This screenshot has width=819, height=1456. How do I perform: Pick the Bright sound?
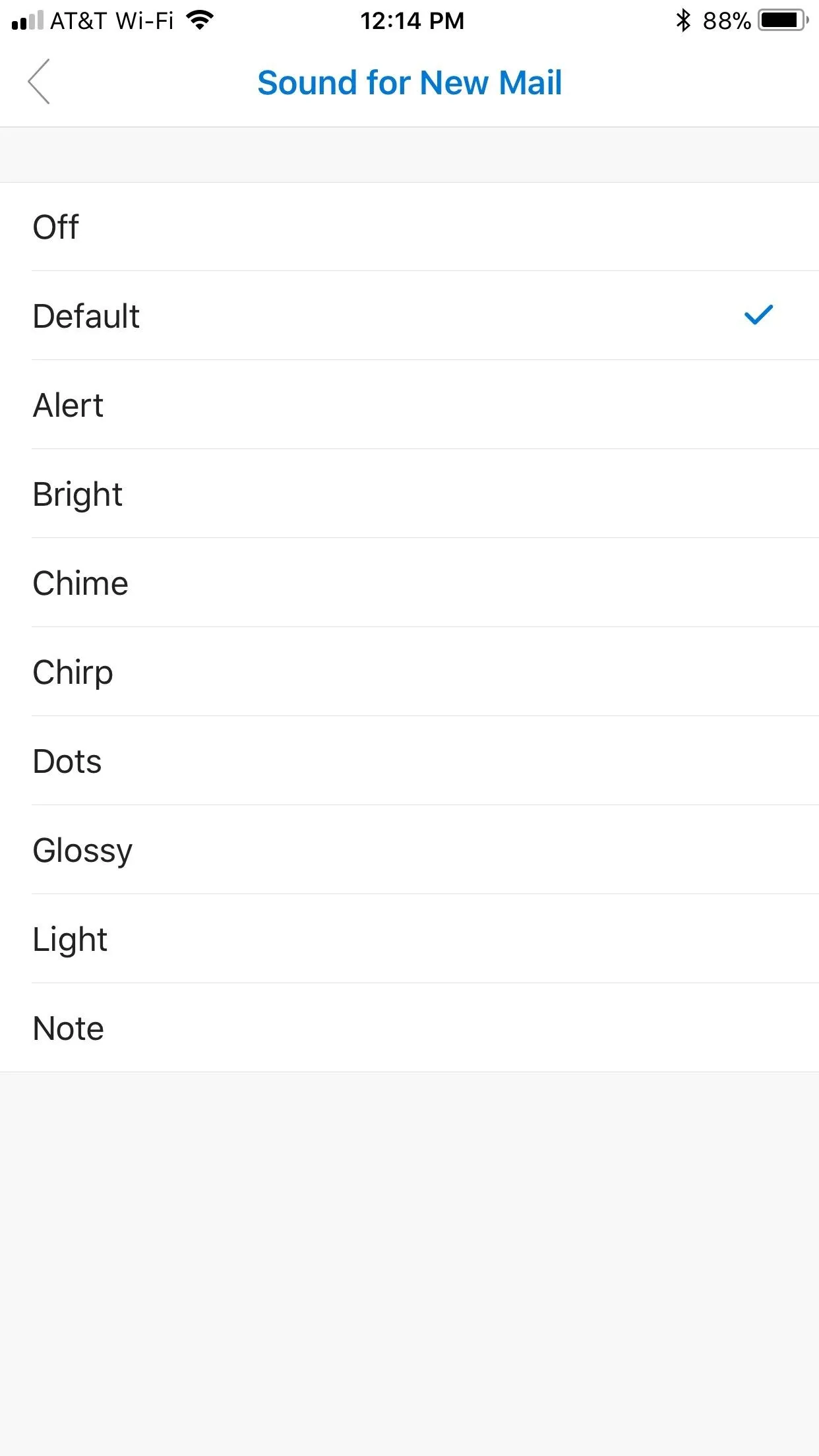click(409, 494)
